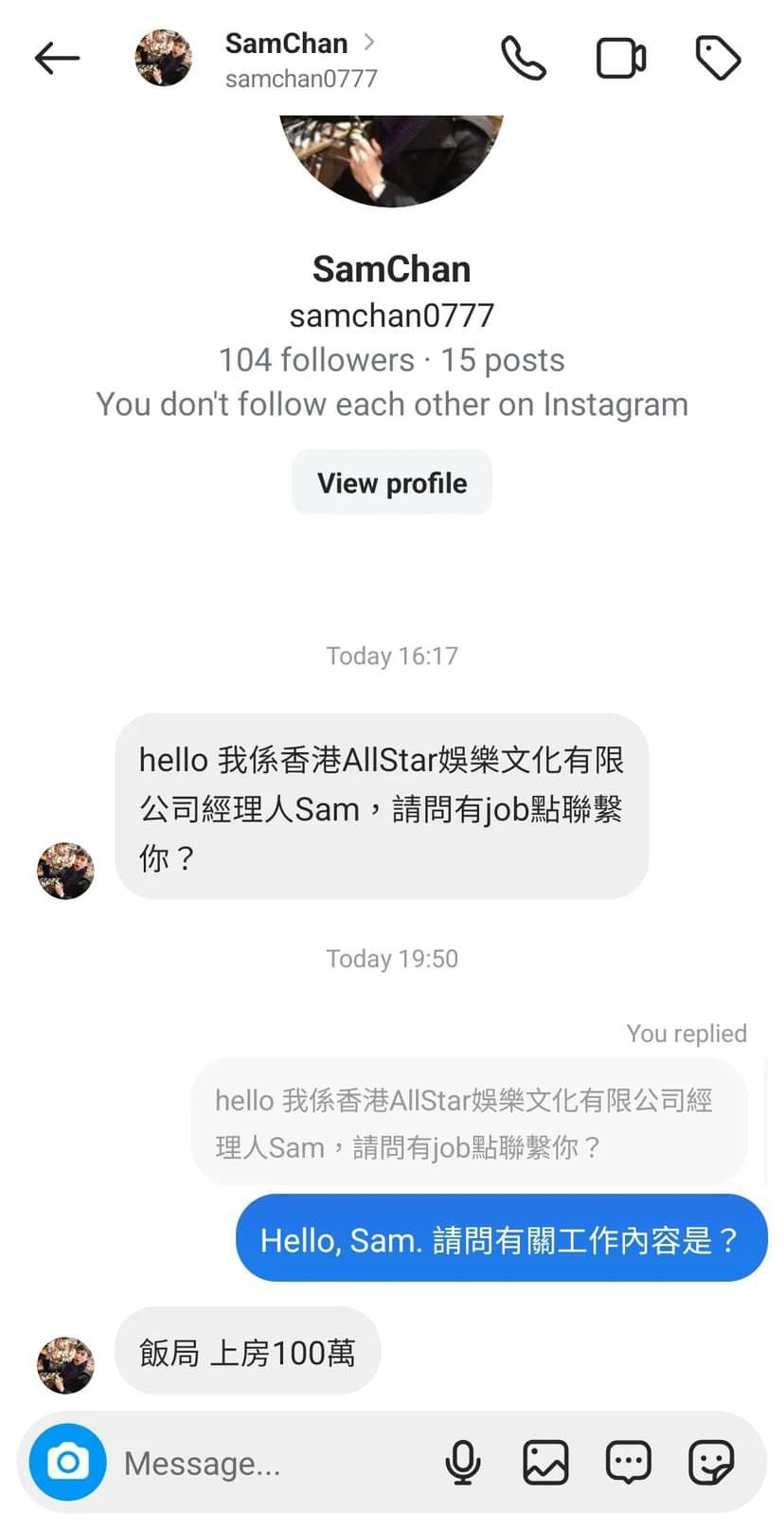
Task: Open the sticker picker
Action: [x=711, y=1462]
